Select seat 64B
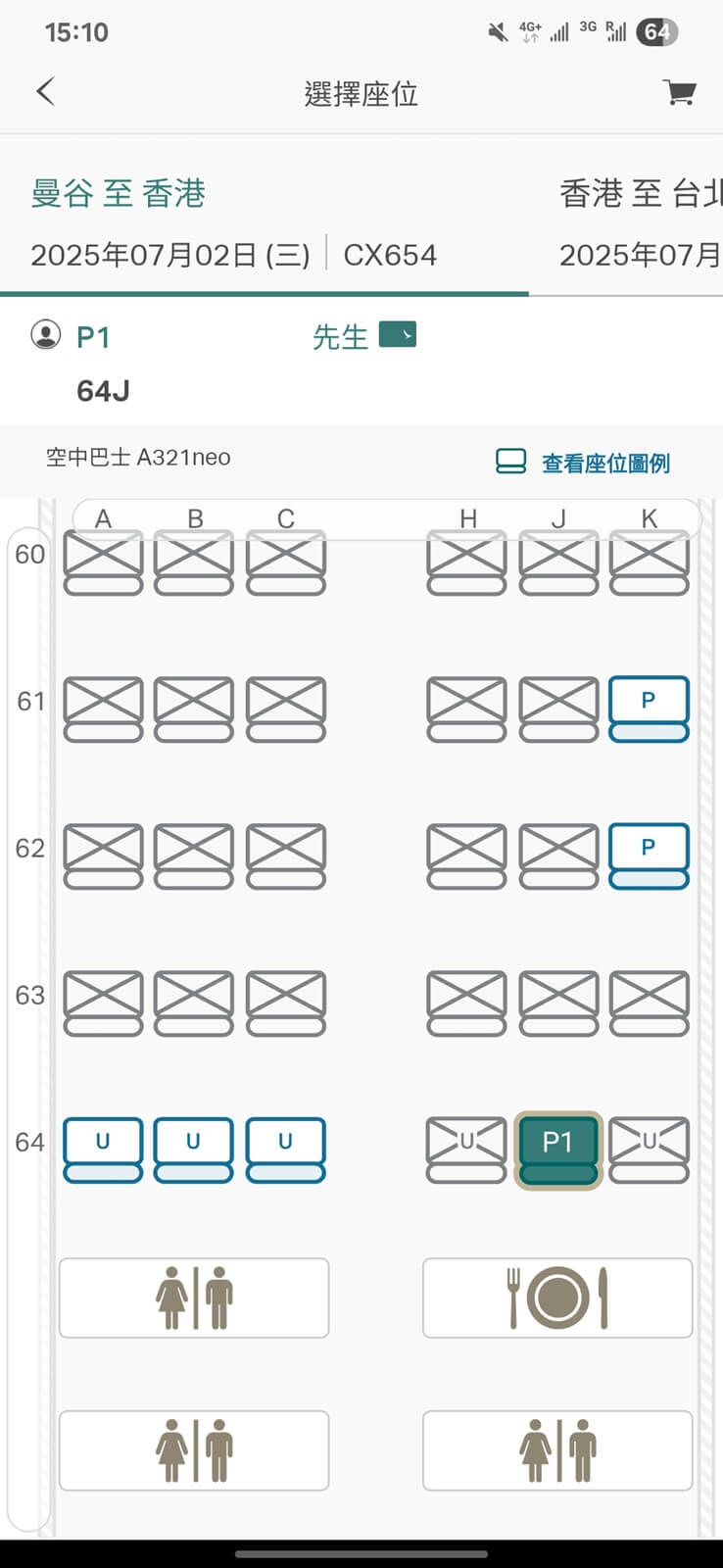Screen dimensions: 723x1568 pyautogui.click(x=194, y=1150)
